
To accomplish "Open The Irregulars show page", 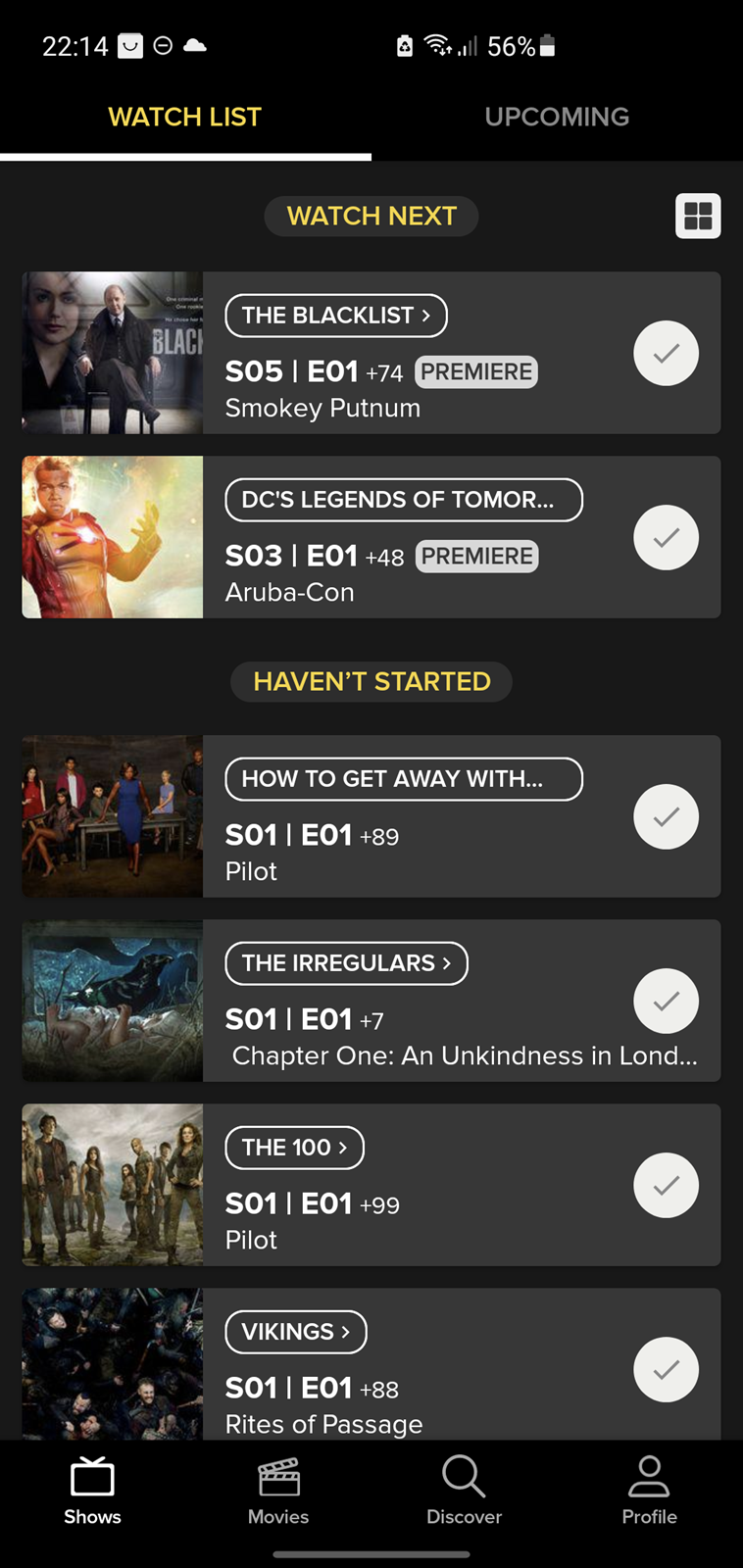I will (347, 963).
